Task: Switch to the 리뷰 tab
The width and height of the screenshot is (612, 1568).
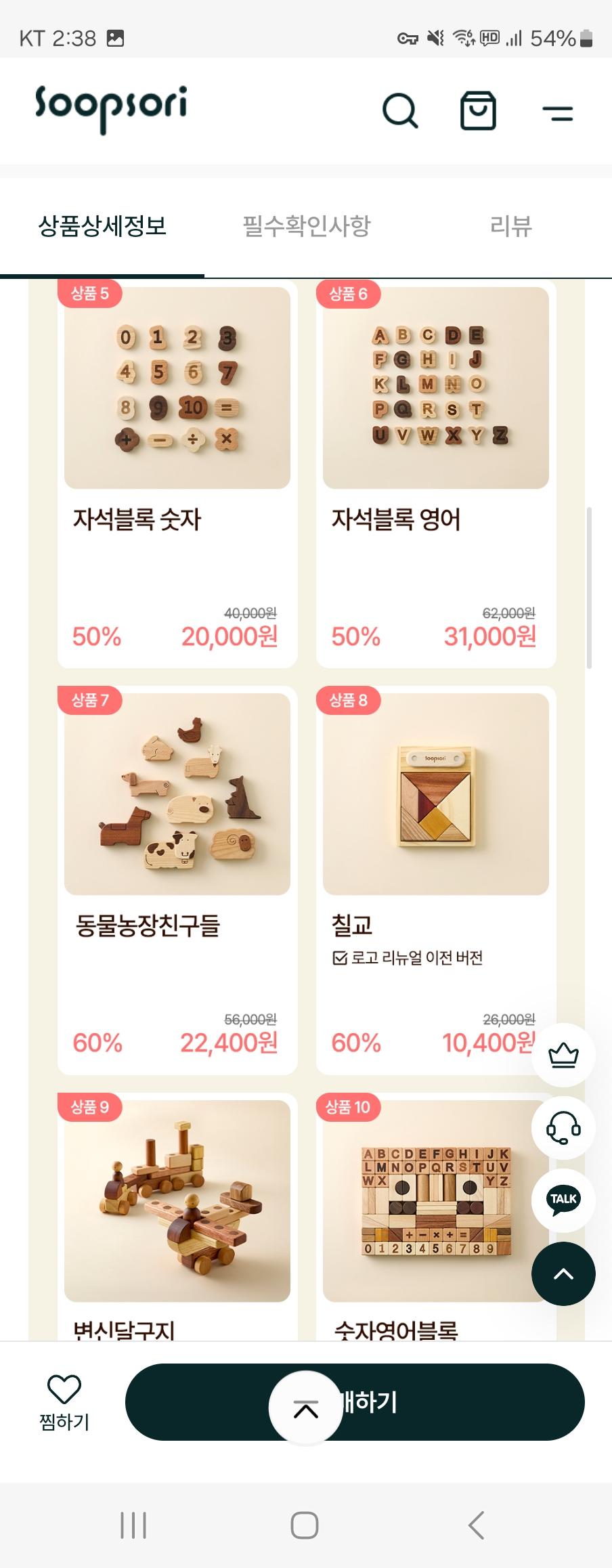Action: pyautogui.click(x=512, y=227)
